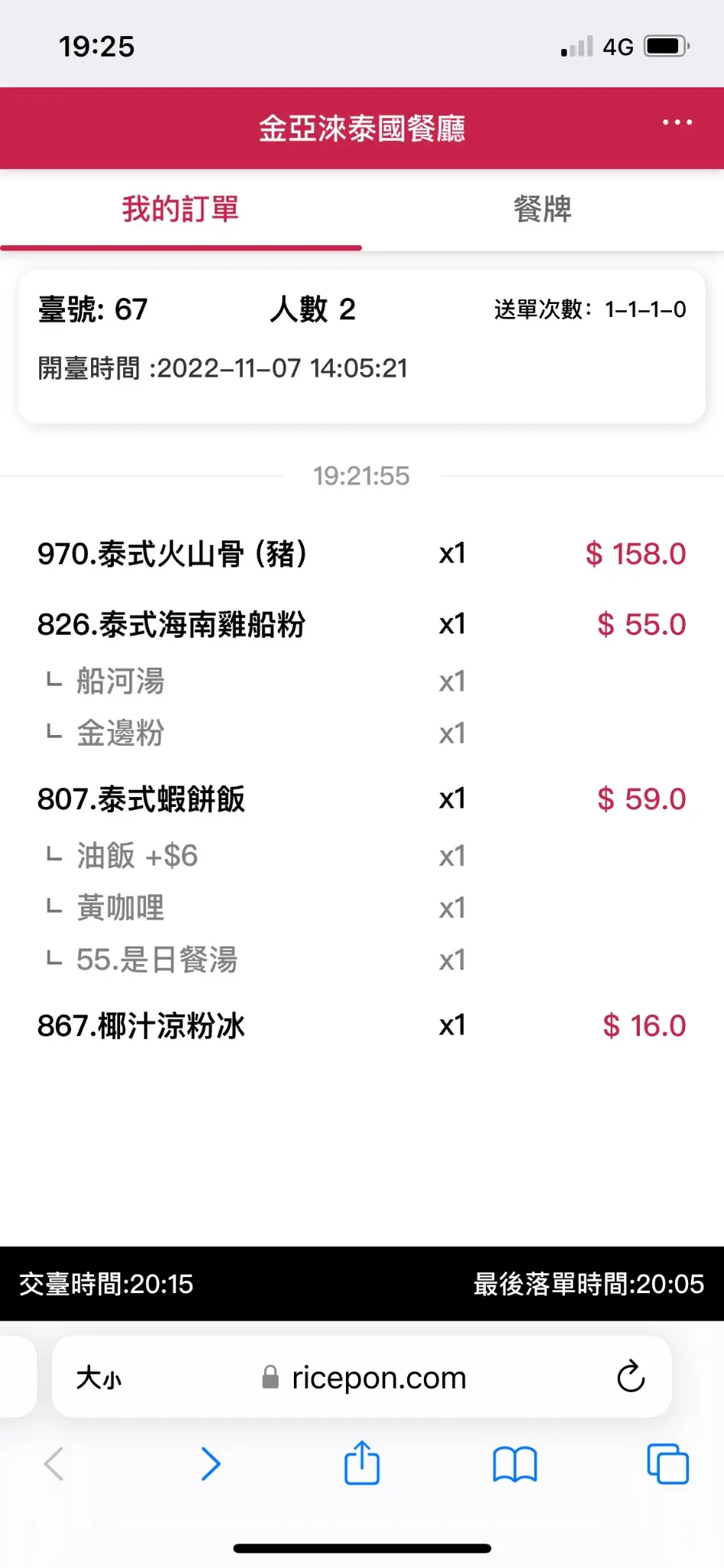Open Safari bookmarks
Image resolution: width=724 pixels, height=1568 pixels.
(515, 1464)
